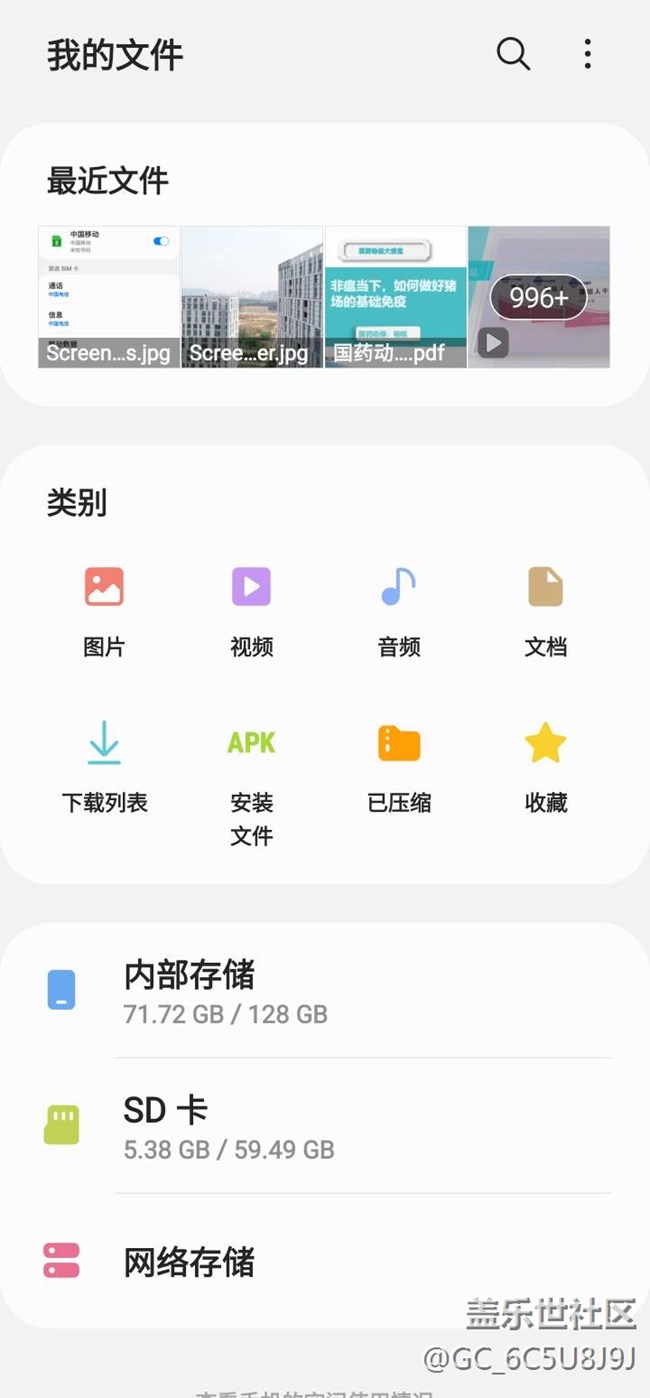
Task: Open the recent Screen...s.jpg file
Action: [109, 297]
